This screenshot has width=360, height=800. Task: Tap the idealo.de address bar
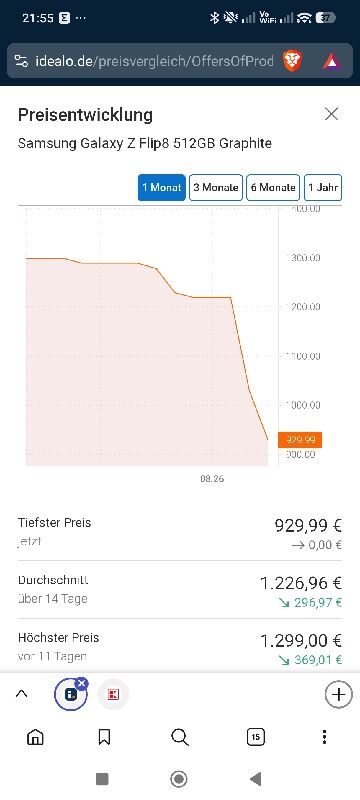pos(154,61)
